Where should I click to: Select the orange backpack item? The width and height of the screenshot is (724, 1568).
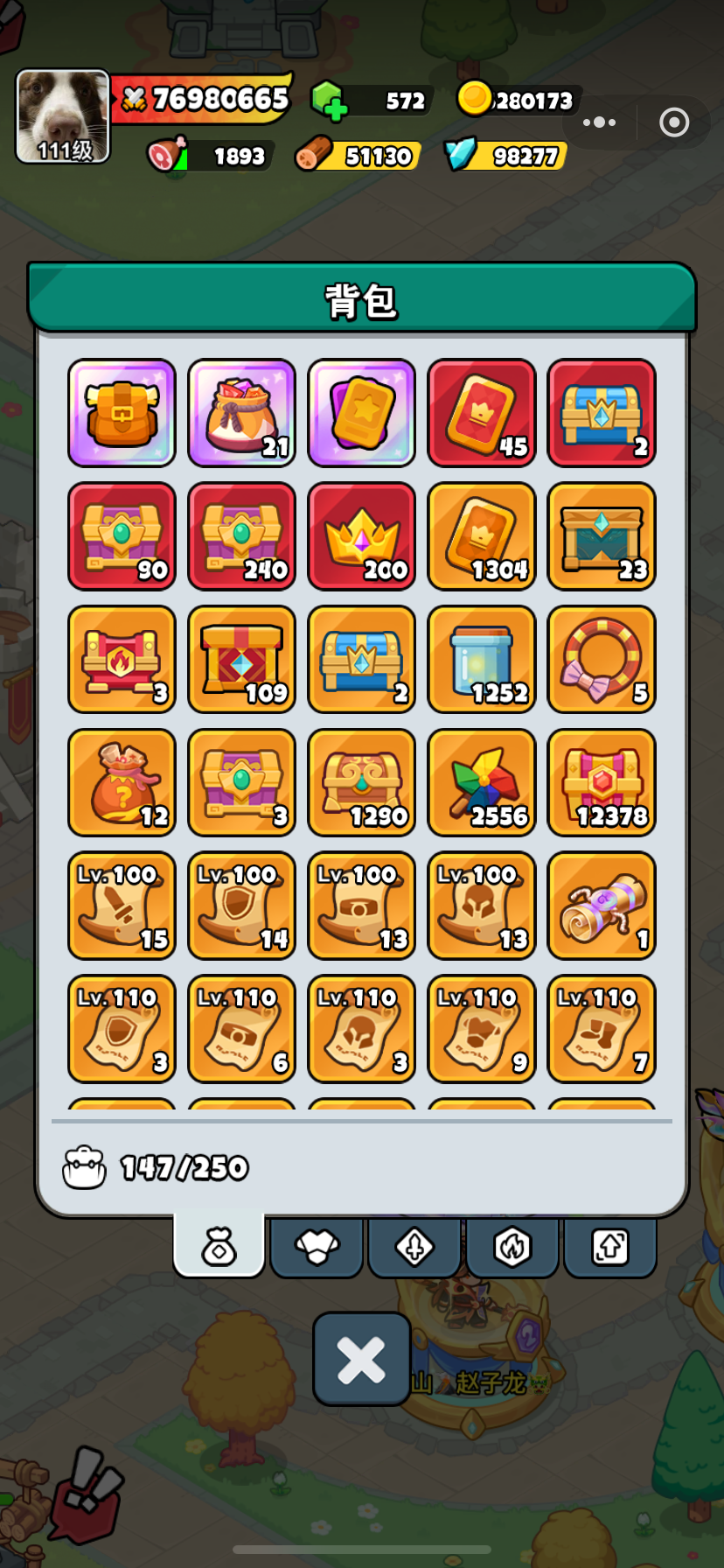pyautogui.click(x=122, y=413)
